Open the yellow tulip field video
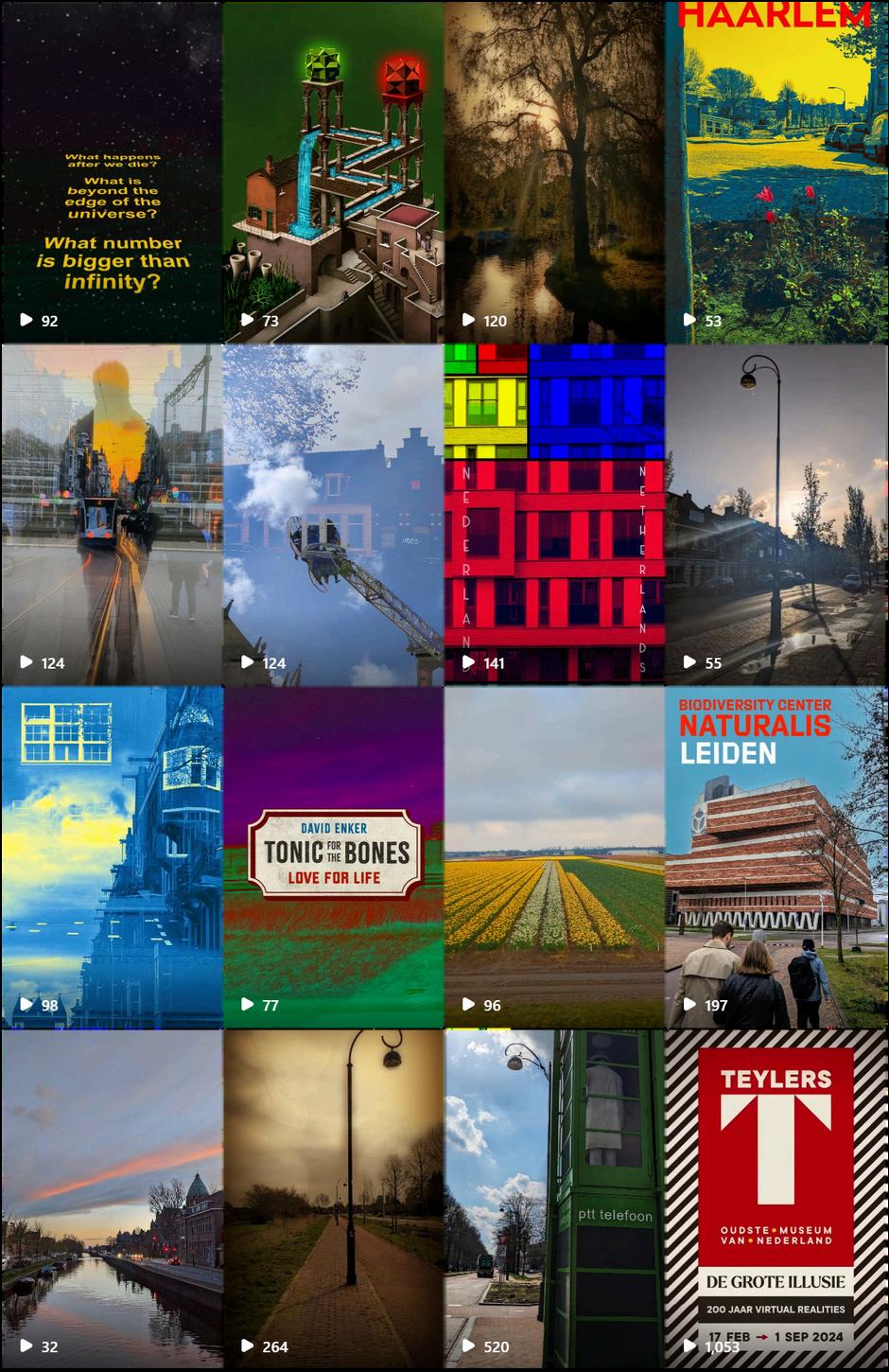Screen dimensions: 889x1372 tap(554, 857)
